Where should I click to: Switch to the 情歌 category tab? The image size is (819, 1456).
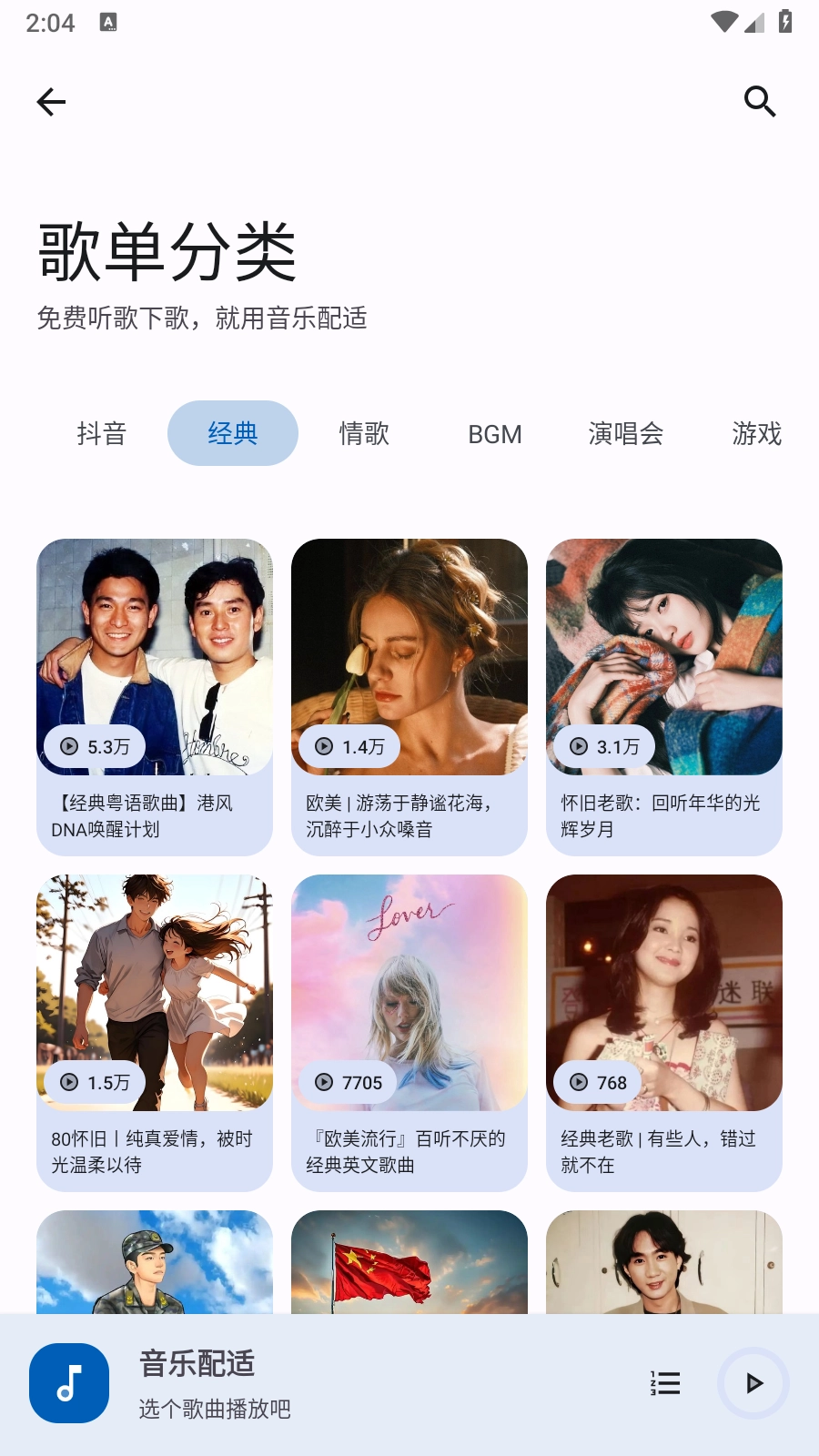(x=364, y=433)
